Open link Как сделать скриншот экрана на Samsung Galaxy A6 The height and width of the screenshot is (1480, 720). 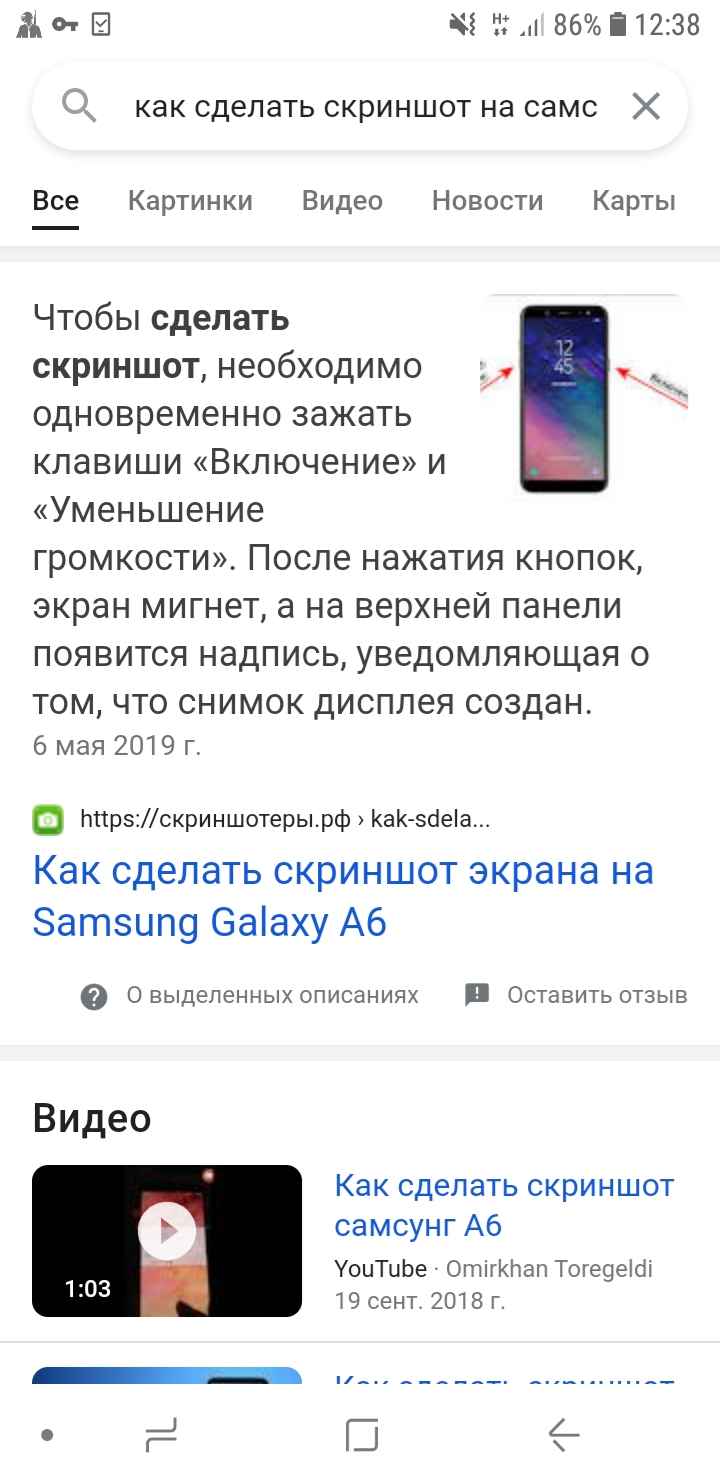[343, 896]
